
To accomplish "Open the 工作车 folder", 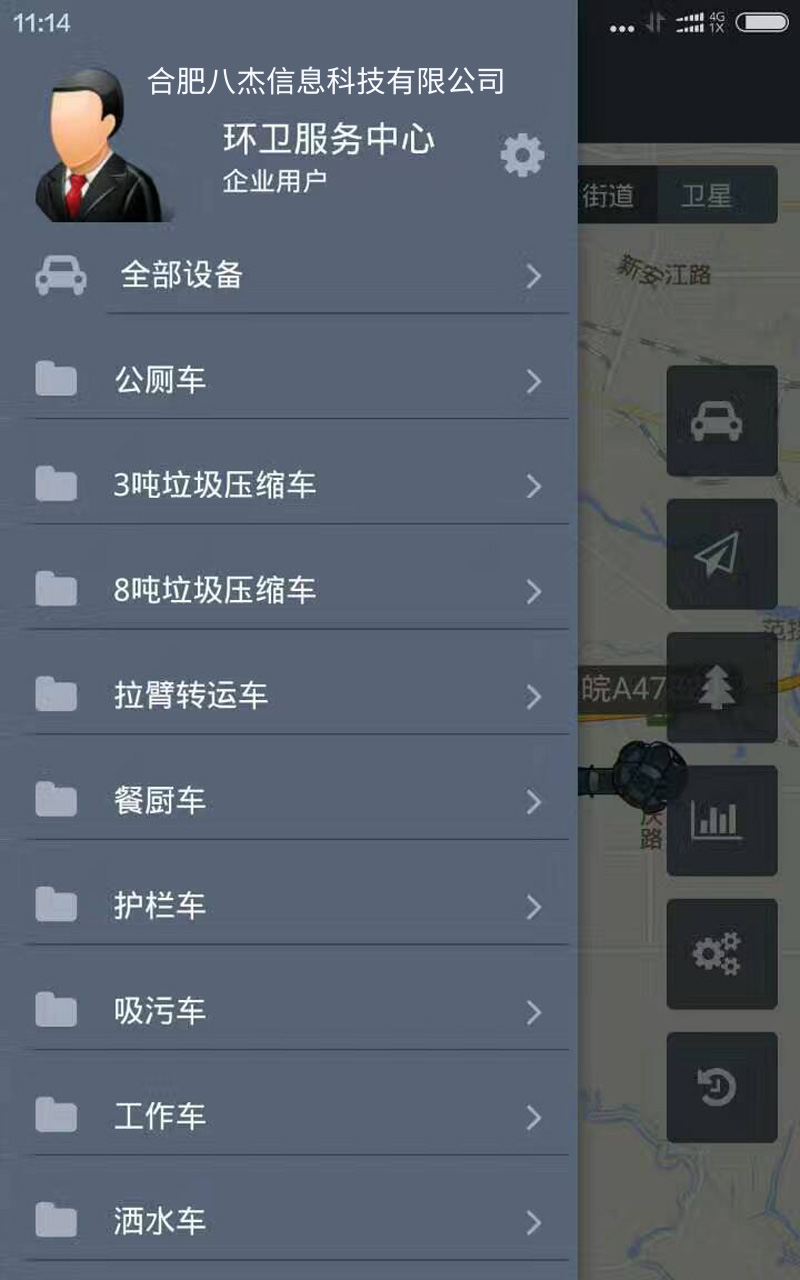I will tap(290, 1116).
